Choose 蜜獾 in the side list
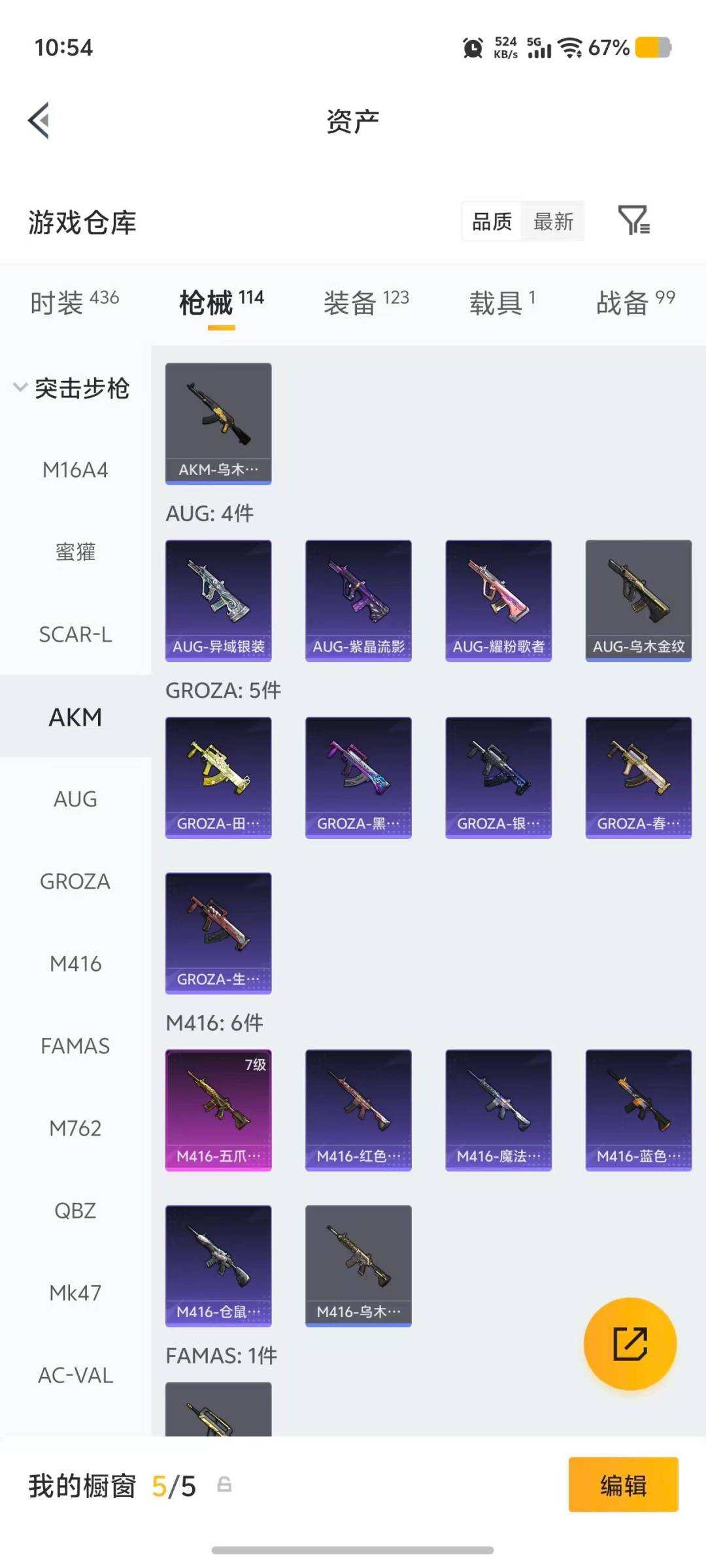 (75, 552)
